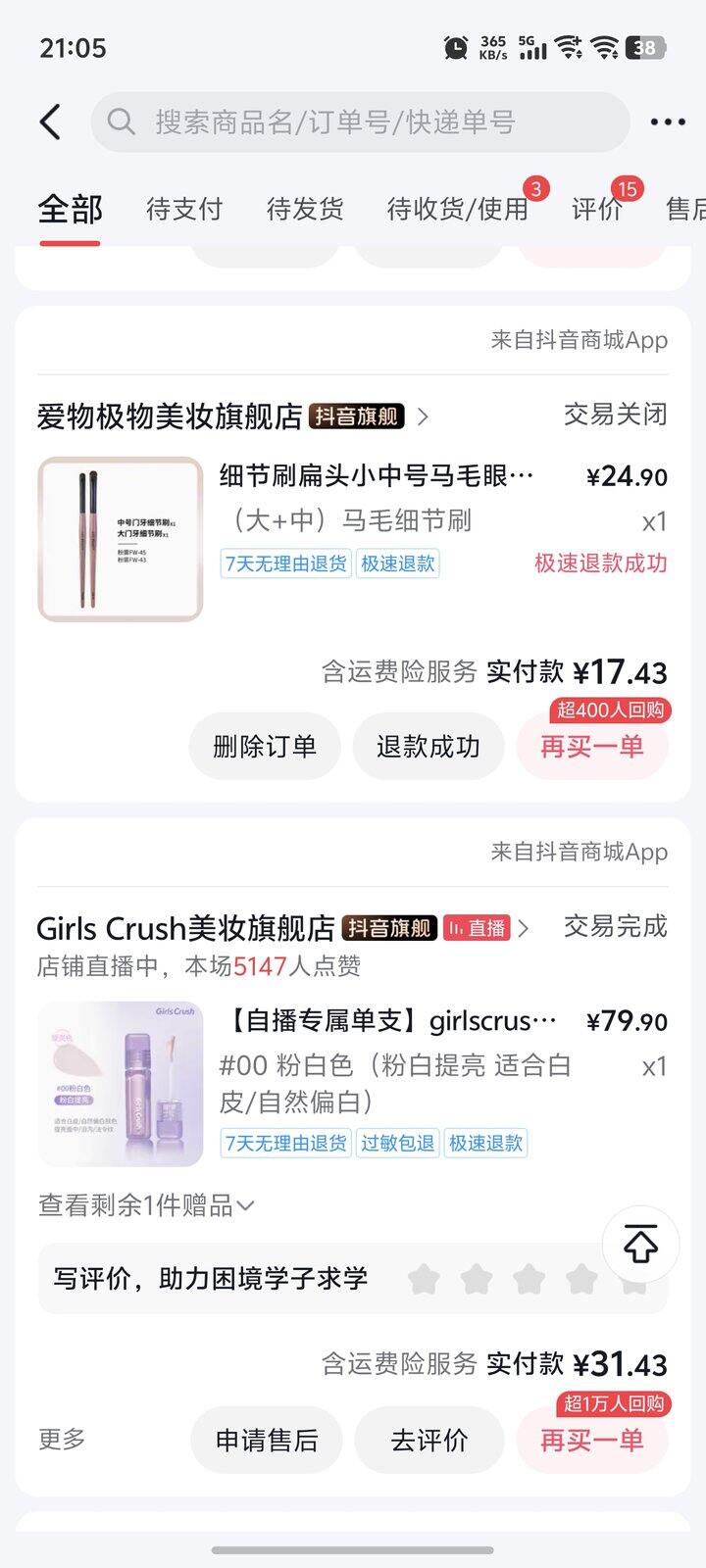The width and height of the screenshot is (706, 1568).
Task: Switch to the 待支付 tab
Action: pos(184,209)
